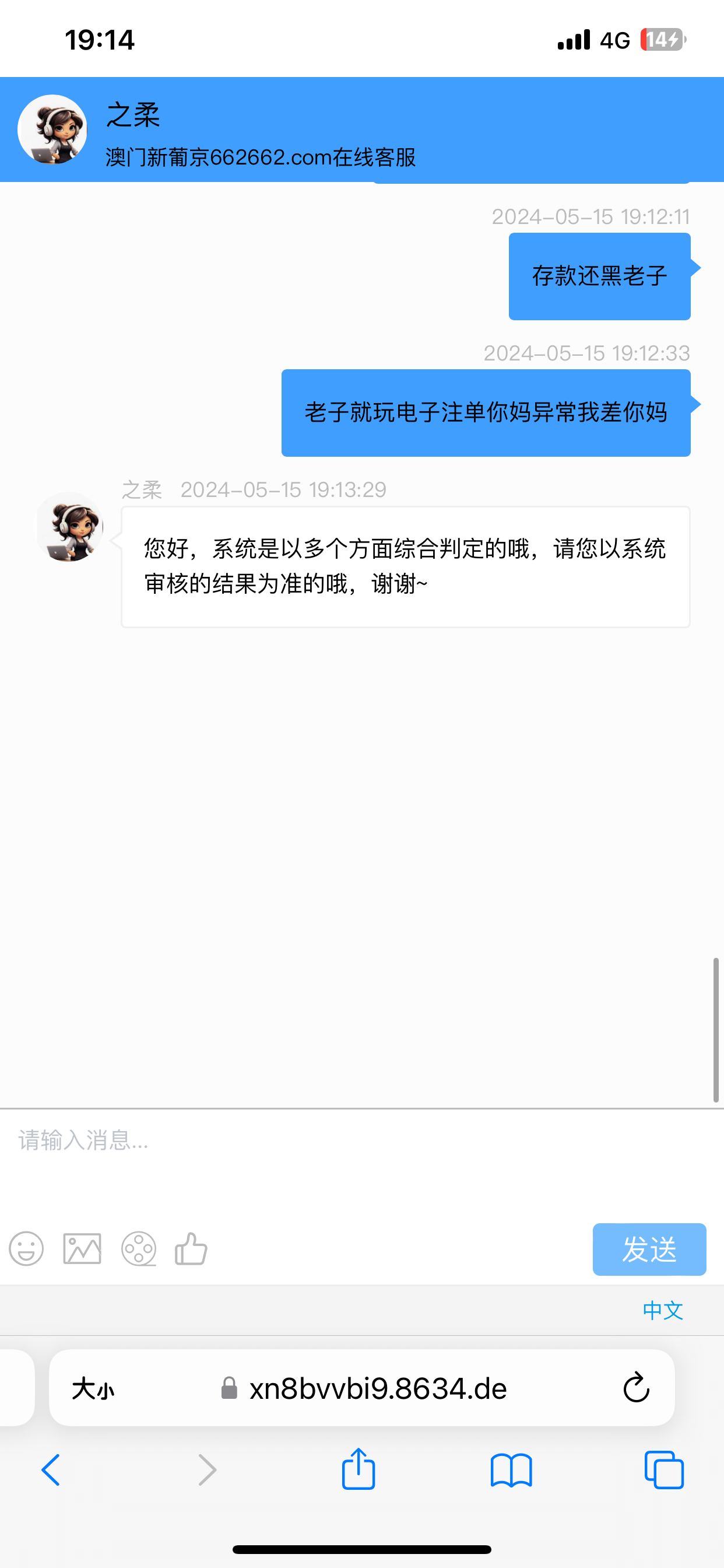Navigate back with the left arrow
This screenshot has width=724, height=1568.
point(51,1469)
